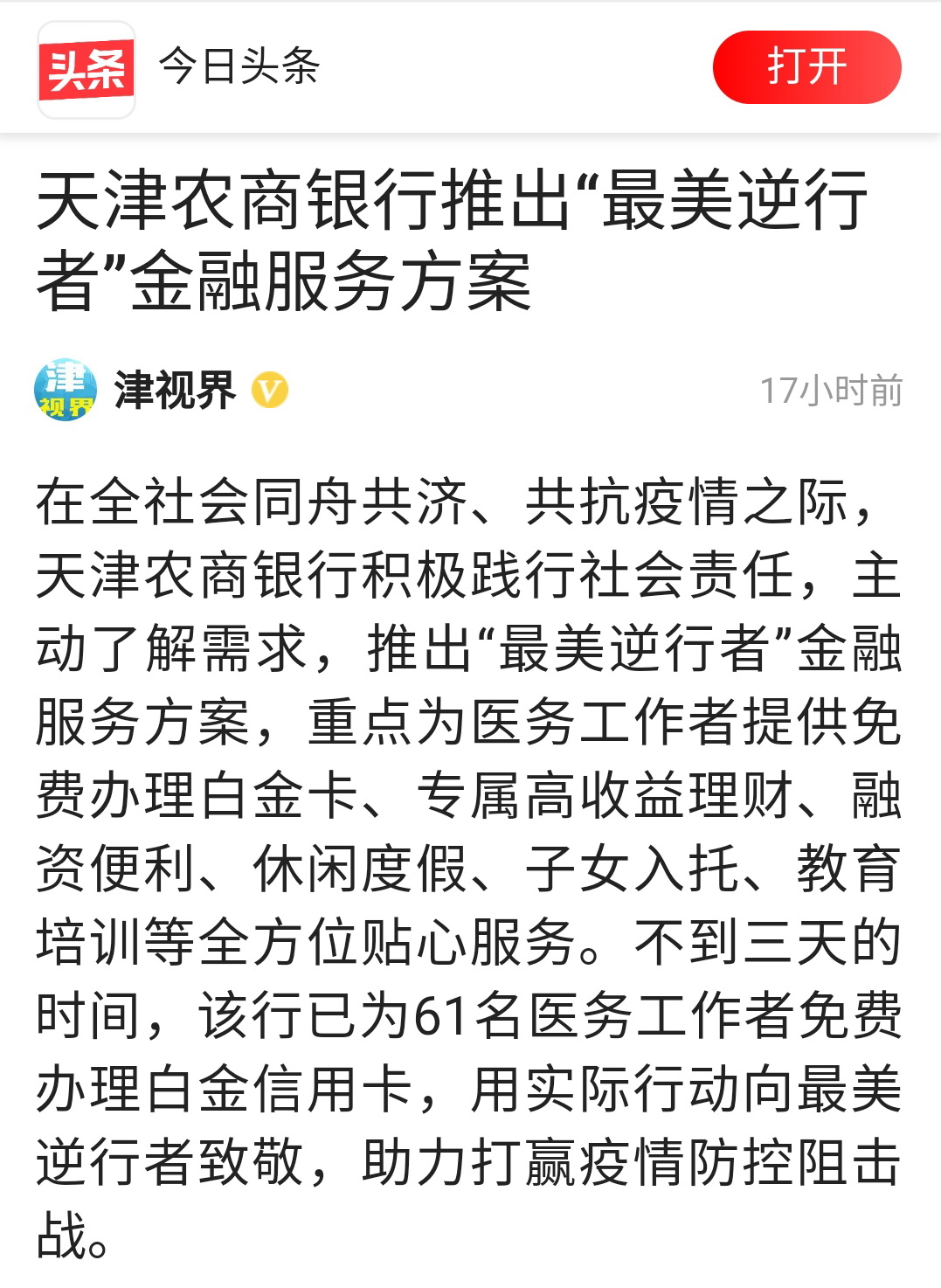Viewport: 941px width, 1288px height.
Task: Tap the 今日头条 app logo
Action: coord(86,69)
